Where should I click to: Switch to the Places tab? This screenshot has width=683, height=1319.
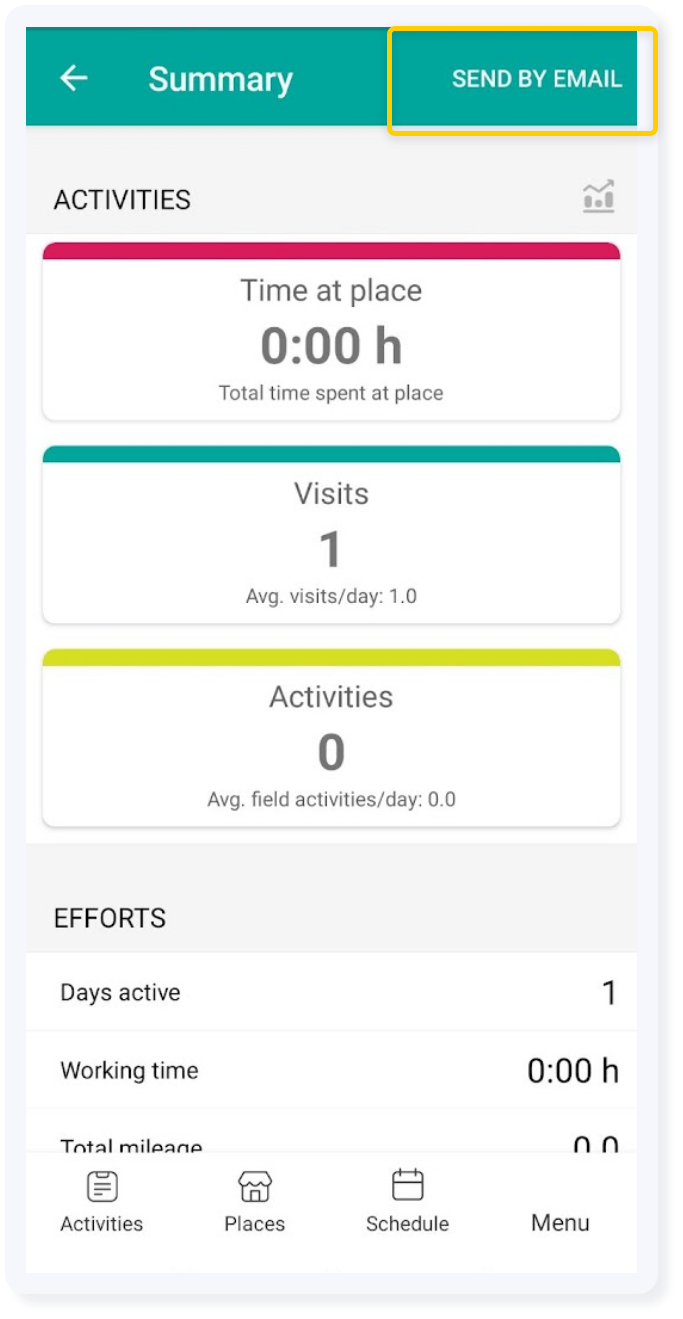(x=255, y=1202)
